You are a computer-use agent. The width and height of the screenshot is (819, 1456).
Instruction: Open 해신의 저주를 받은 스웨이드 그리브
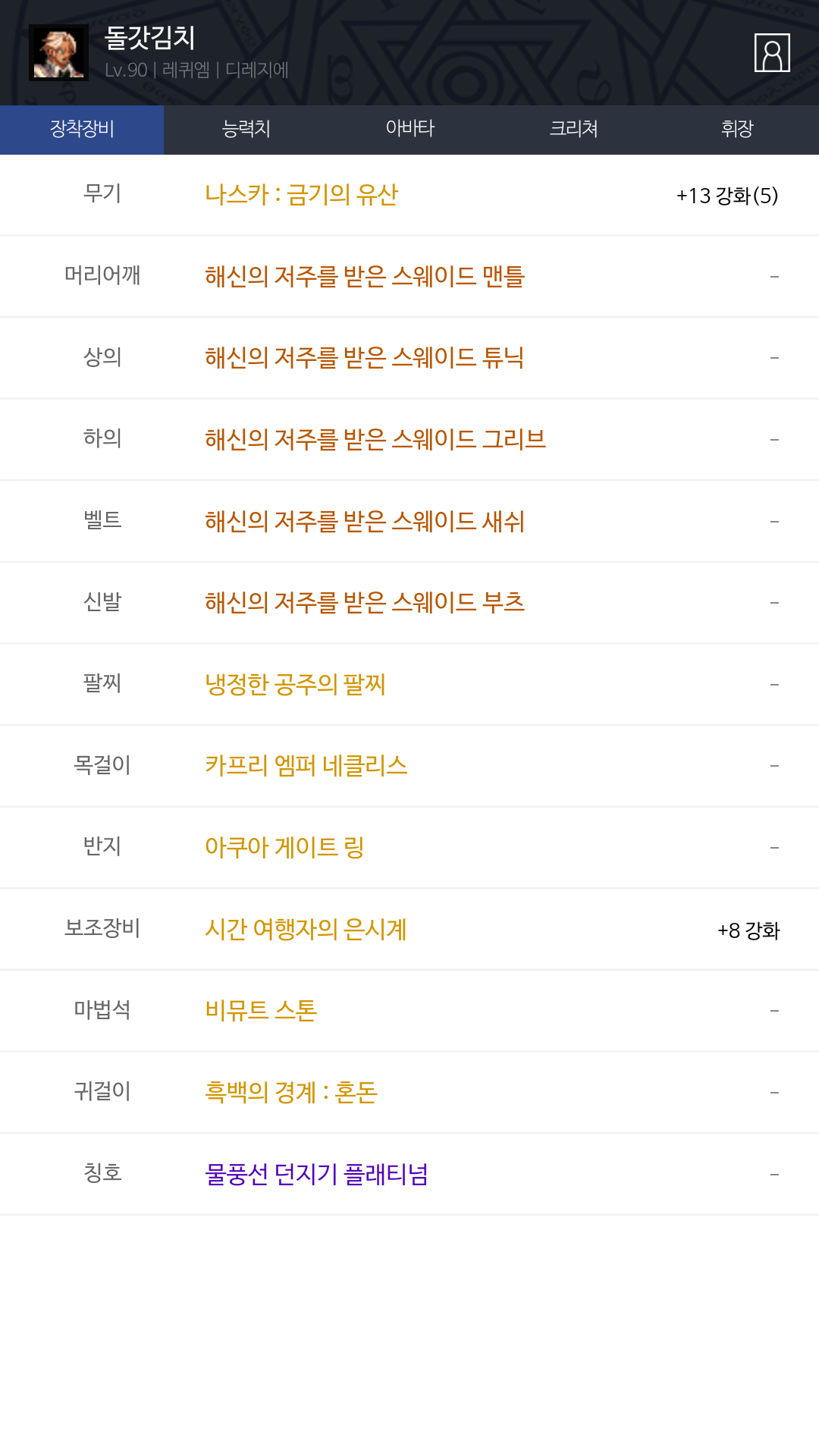point(375,439)
